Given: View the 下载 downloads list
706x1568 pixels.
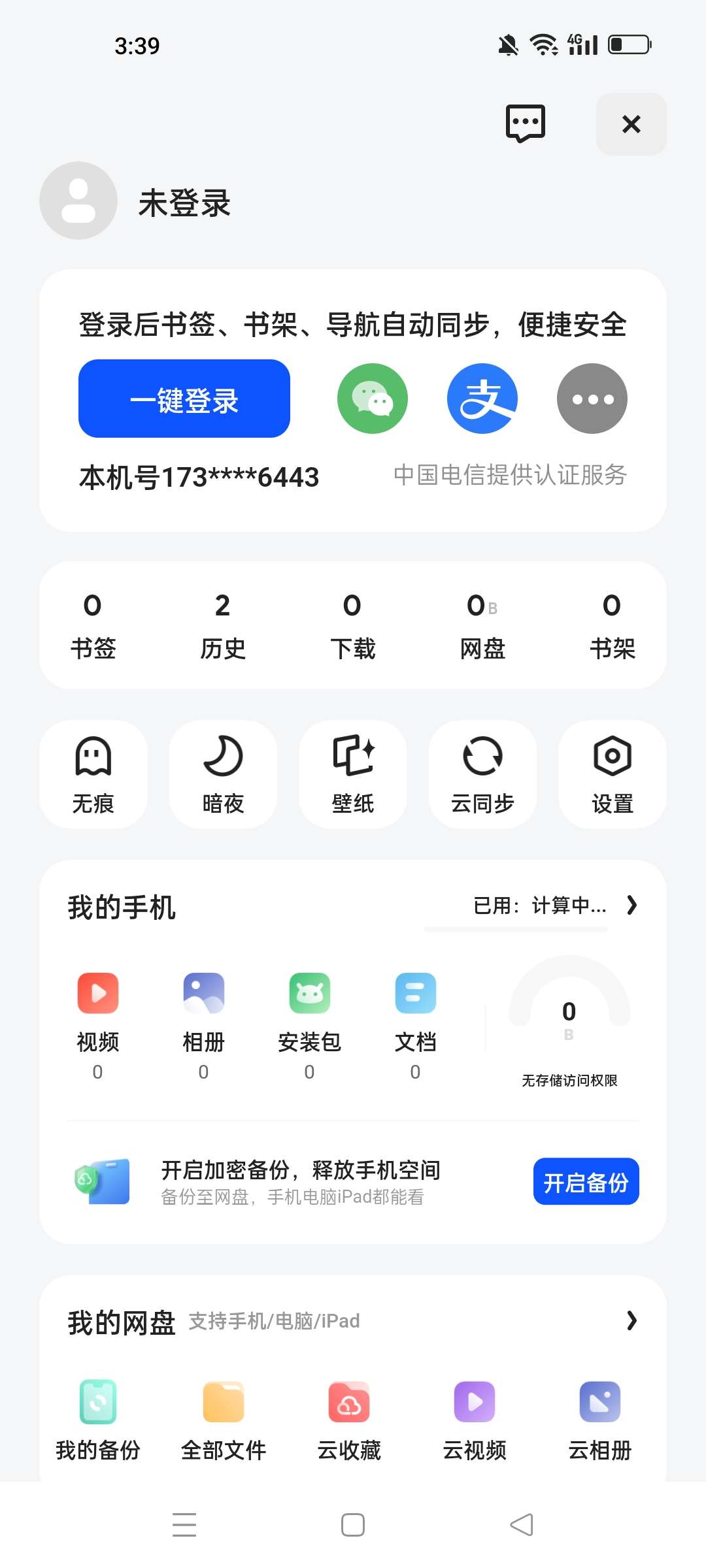Looking at the screenshot, I should [352, 625].
